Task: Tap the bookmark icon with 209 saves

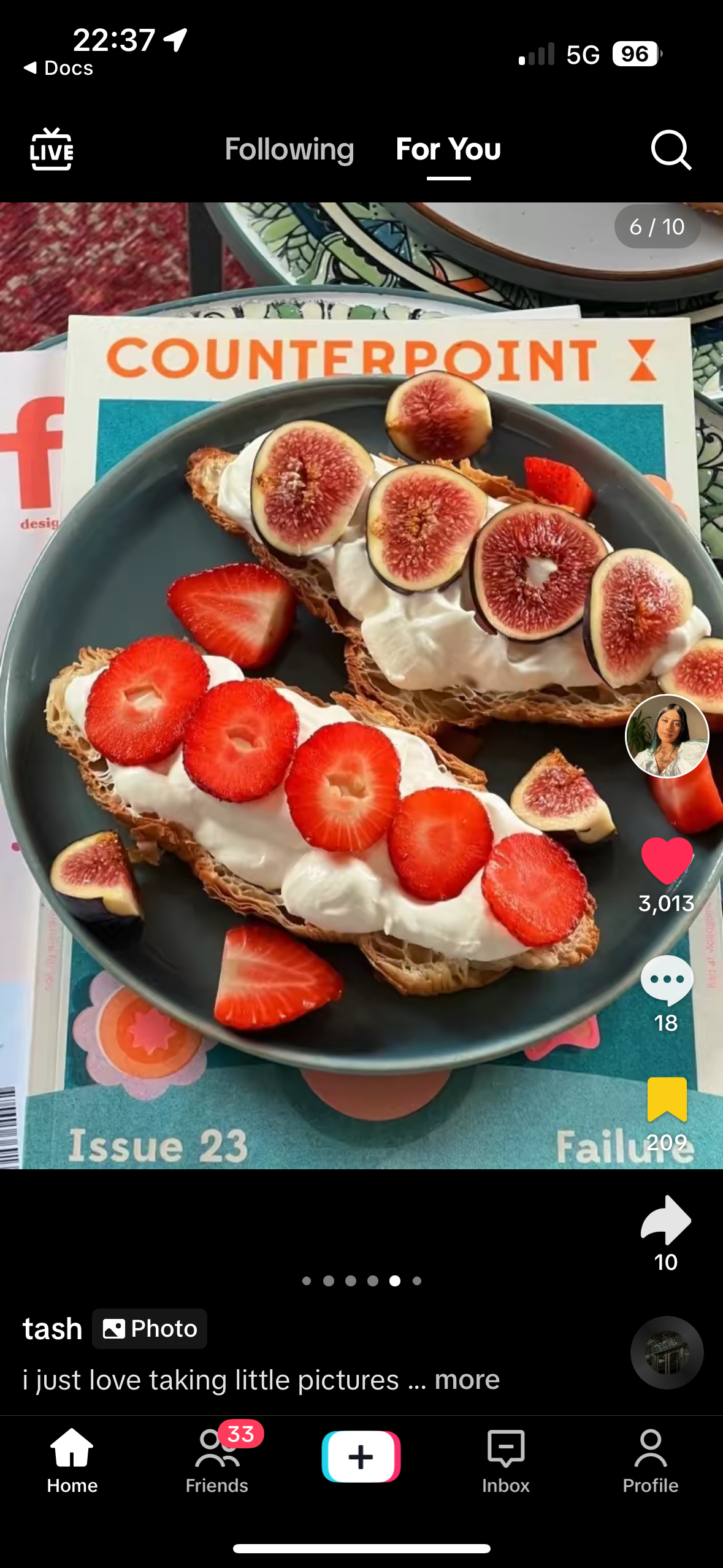Action: pyautogui.click(x=667, y=1099)
